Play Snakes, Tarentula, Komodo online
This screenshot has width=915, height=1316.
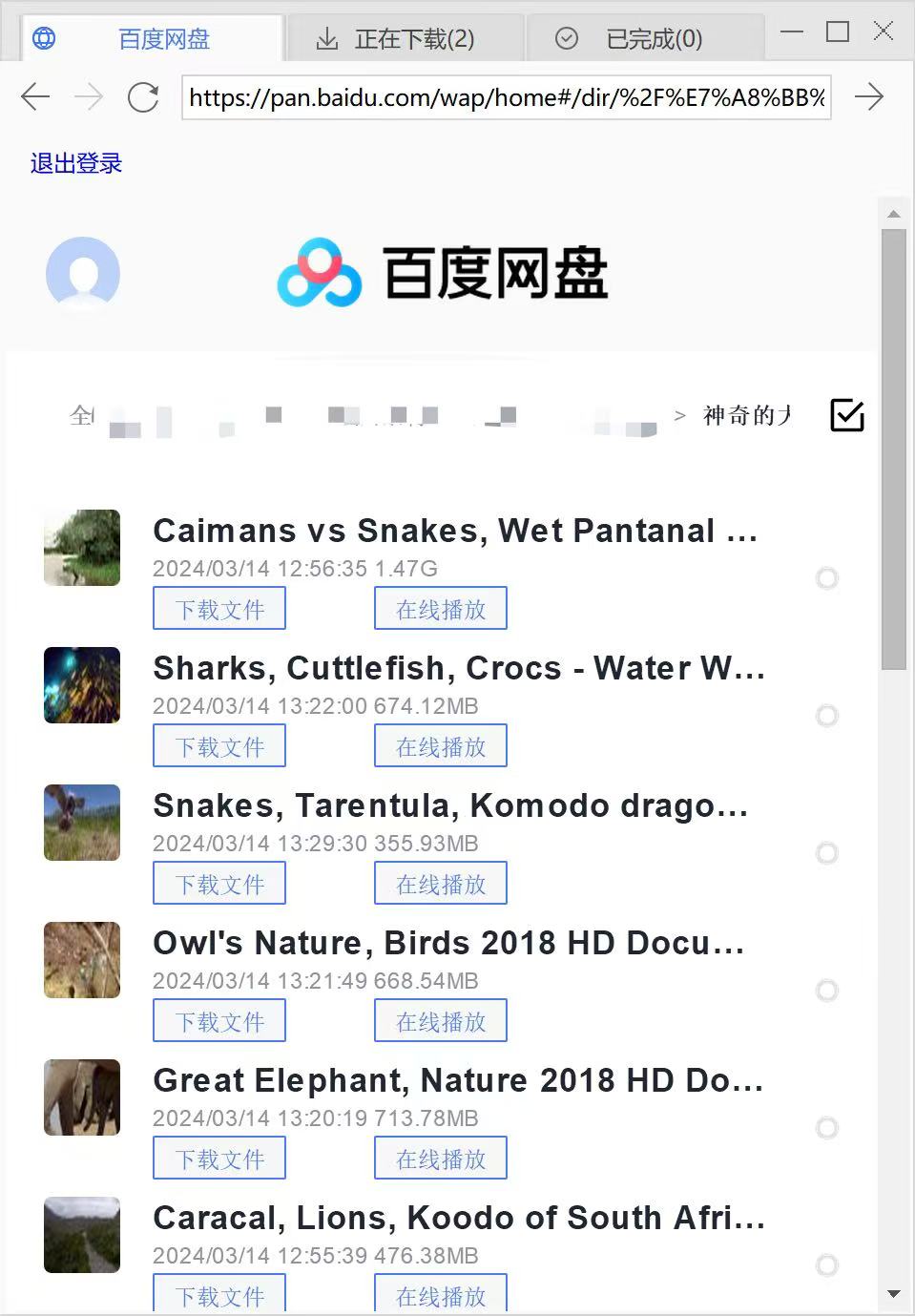[440, 884]
